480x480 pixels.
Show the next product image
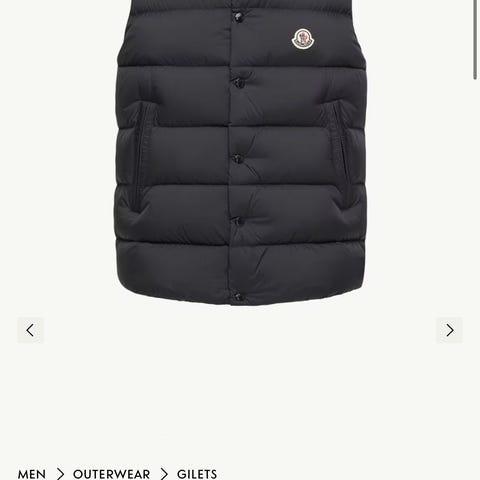point(449,330)
